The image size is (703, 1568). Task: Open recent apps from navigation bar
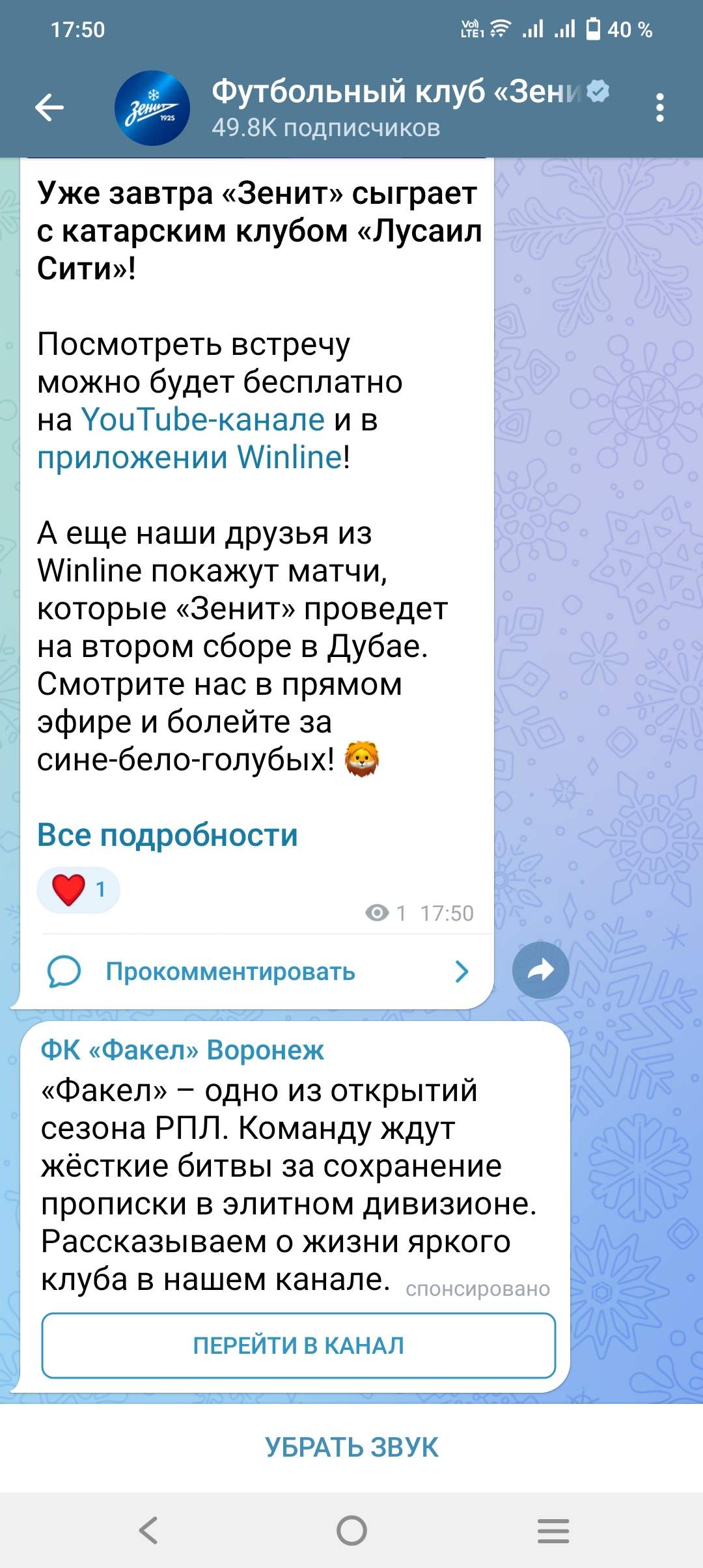pos(553,1530)
